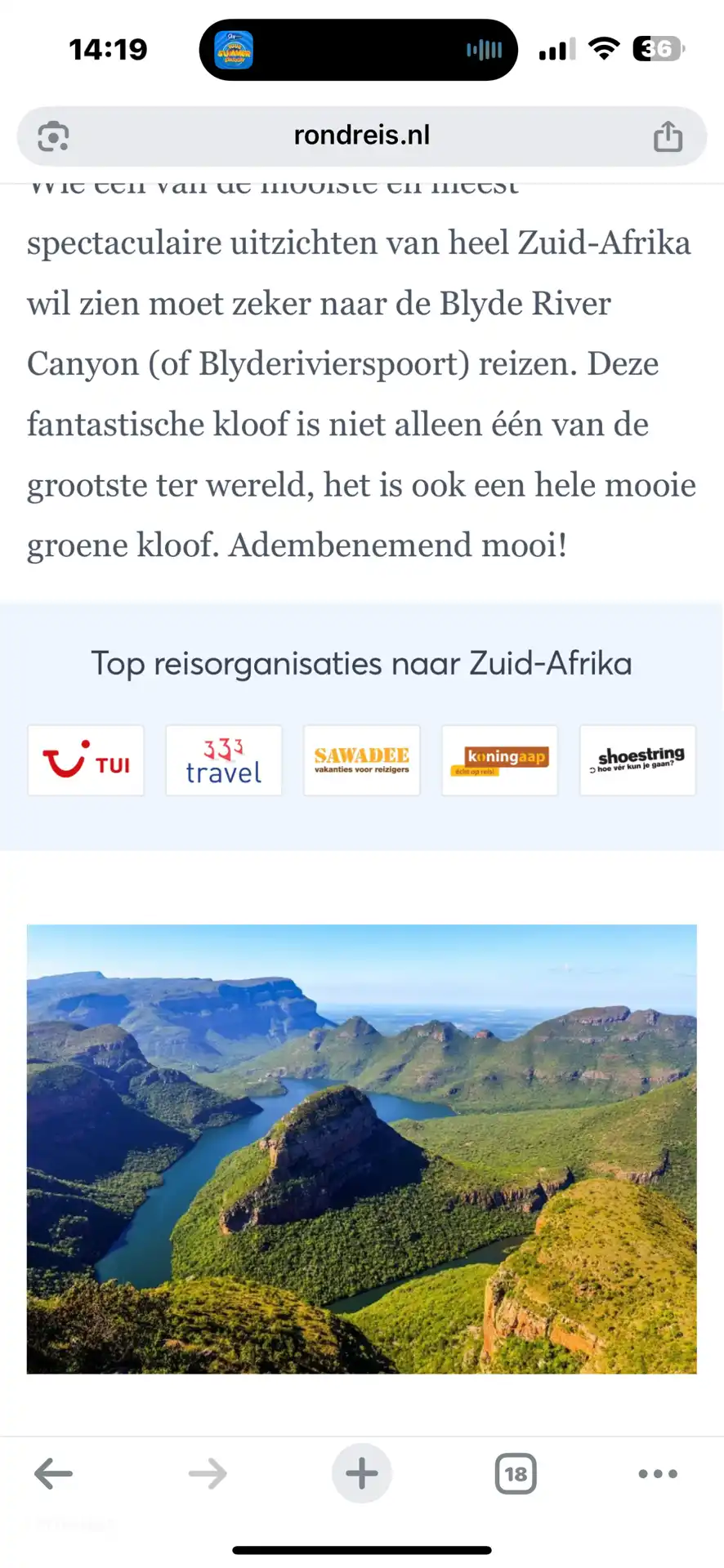This screenshot has width=724, height=1568.
Task: Share this page via share icon
Action: click(668, 136)
